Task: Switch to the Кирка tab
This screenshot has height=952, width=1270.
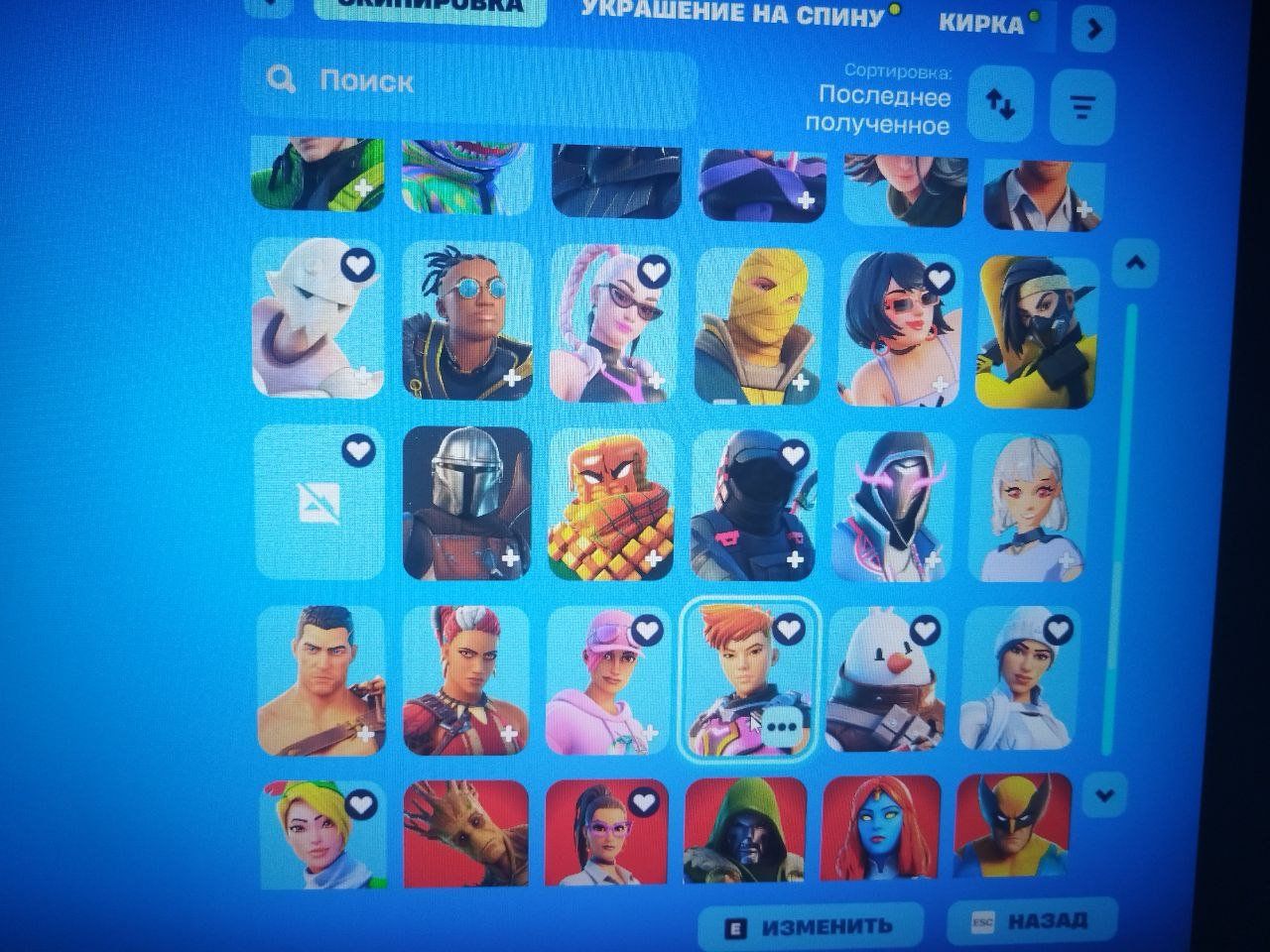Action: pyautogui.click(x=980, y=22)
